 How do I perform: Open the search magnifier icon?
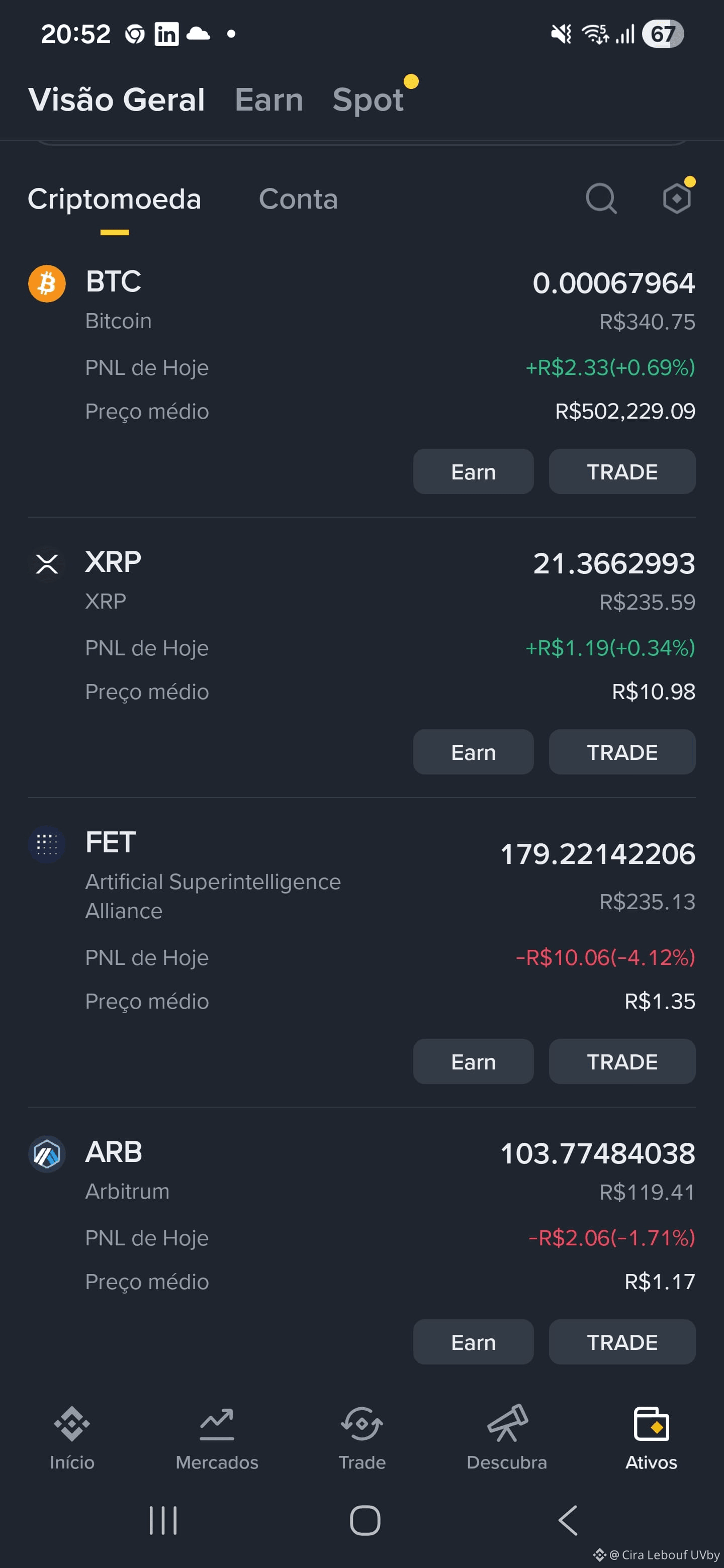click(601, 199)
